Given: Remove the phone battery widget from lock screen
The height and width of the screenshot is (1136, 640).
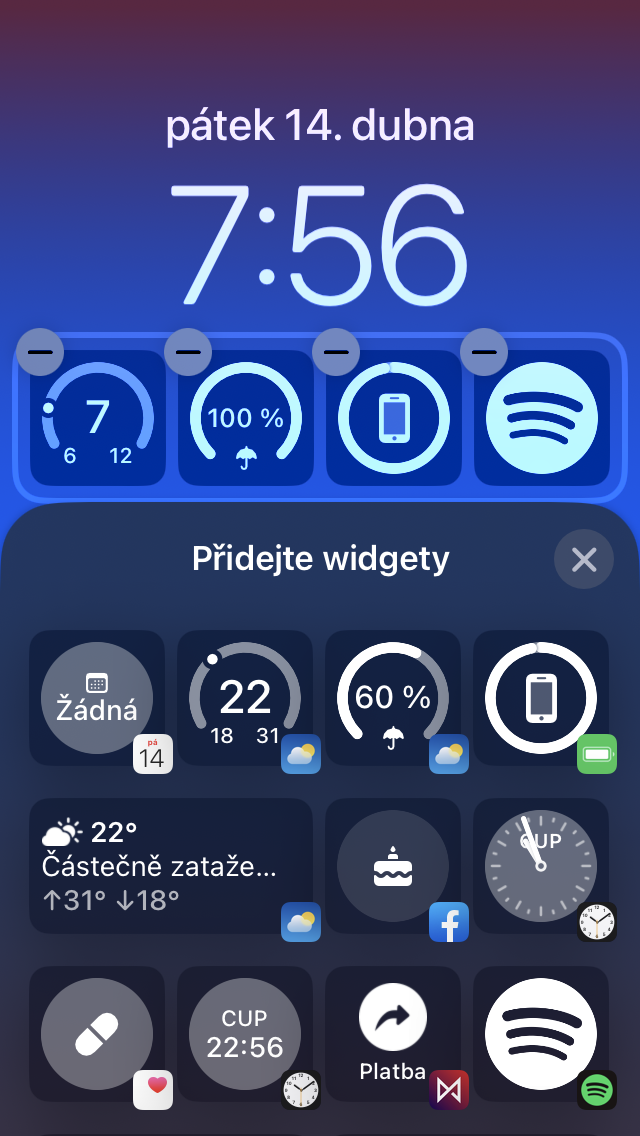Looking at the screenshot, I should (336, 352).
